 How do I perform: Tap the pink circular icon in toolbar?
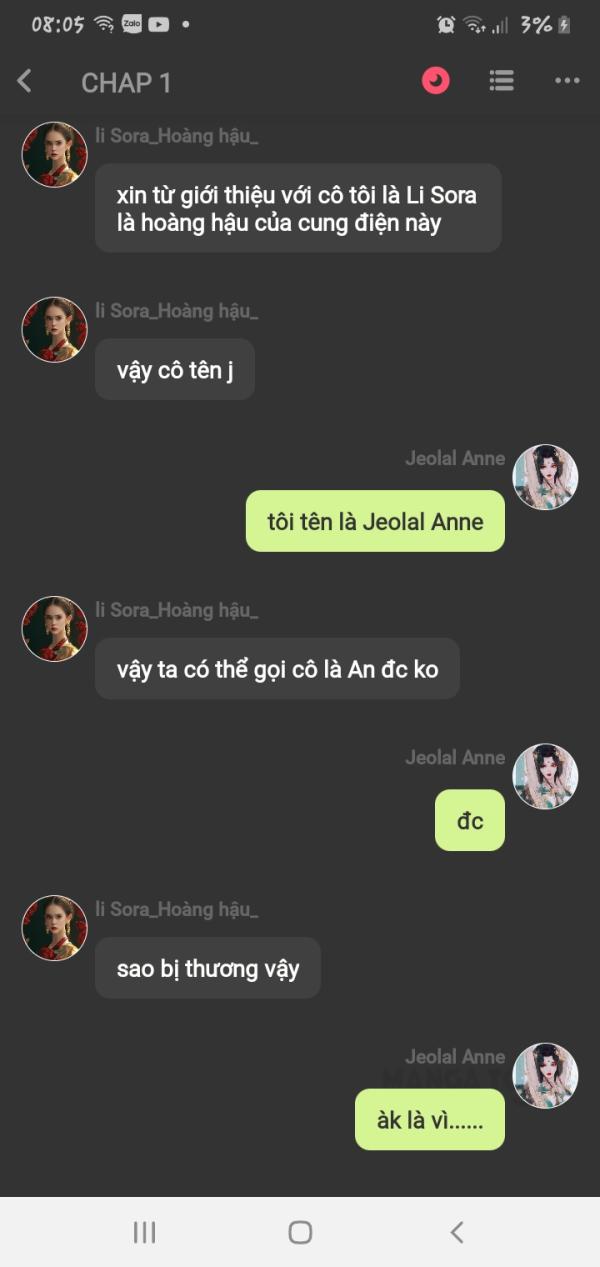tap(436, 81)
